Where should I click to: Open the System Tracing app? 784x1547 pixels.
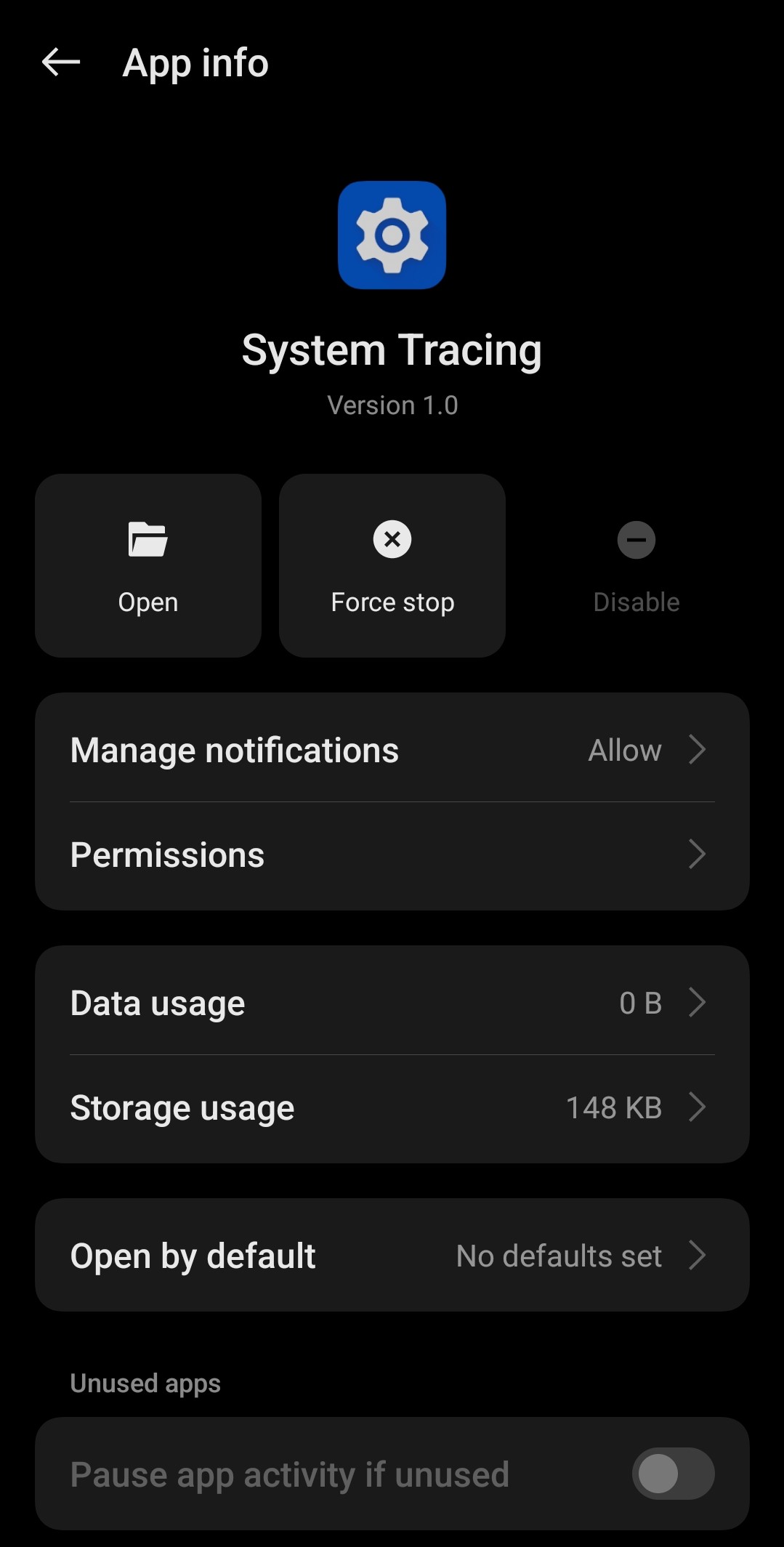point(148,565)
